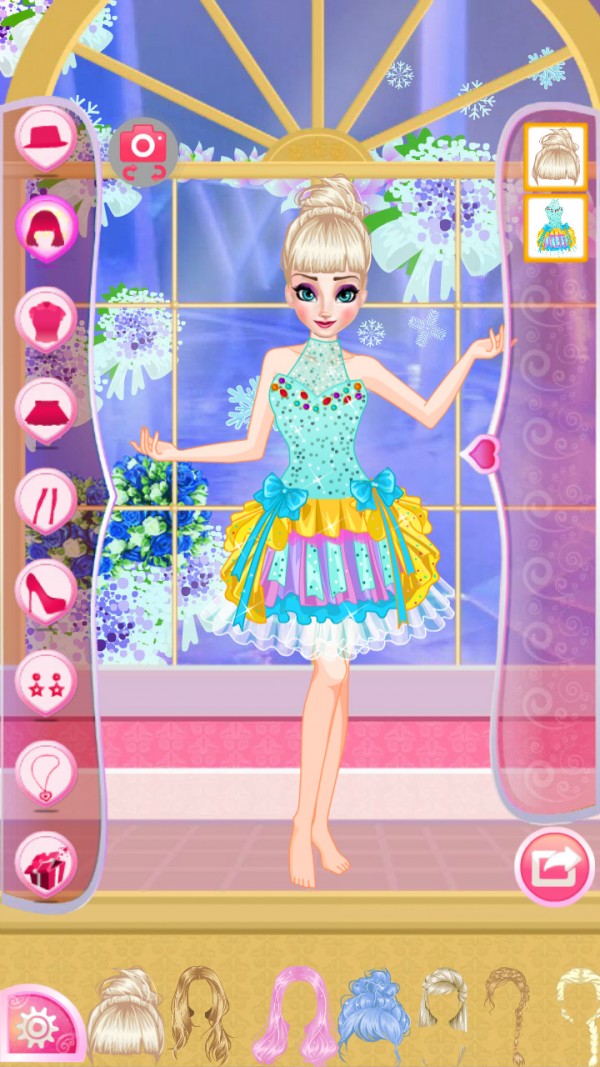
Task: Take a photo with the camera button
Action: coord(144,150)
